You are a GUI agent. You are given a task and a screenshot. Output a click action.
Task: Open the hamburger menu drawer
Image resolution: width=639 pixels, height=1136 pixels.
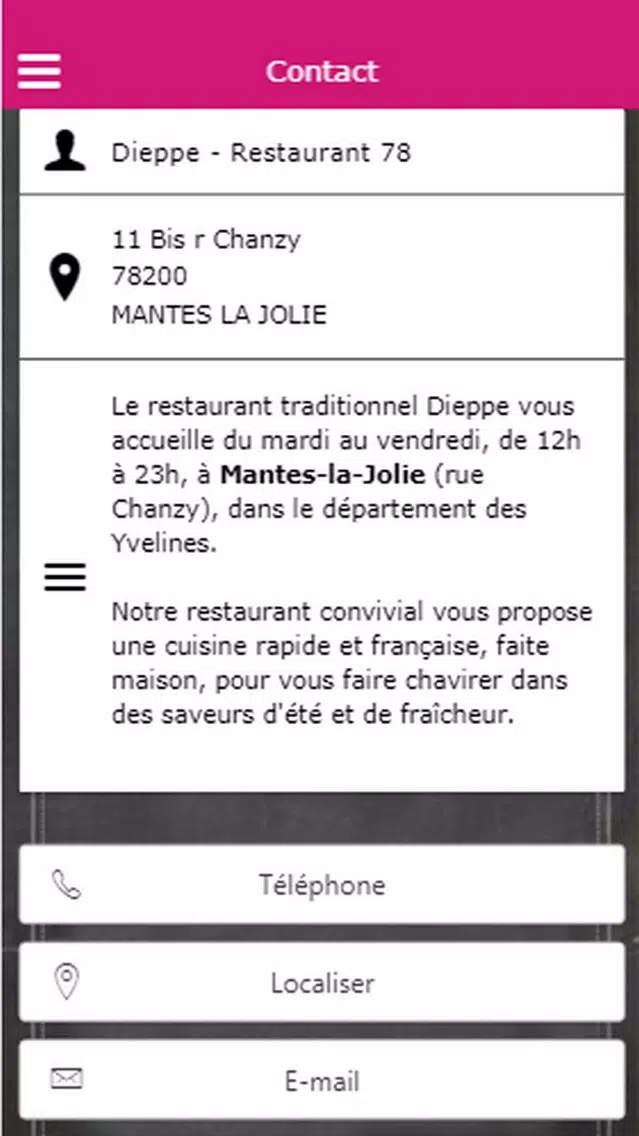click(x=39, y=71)
